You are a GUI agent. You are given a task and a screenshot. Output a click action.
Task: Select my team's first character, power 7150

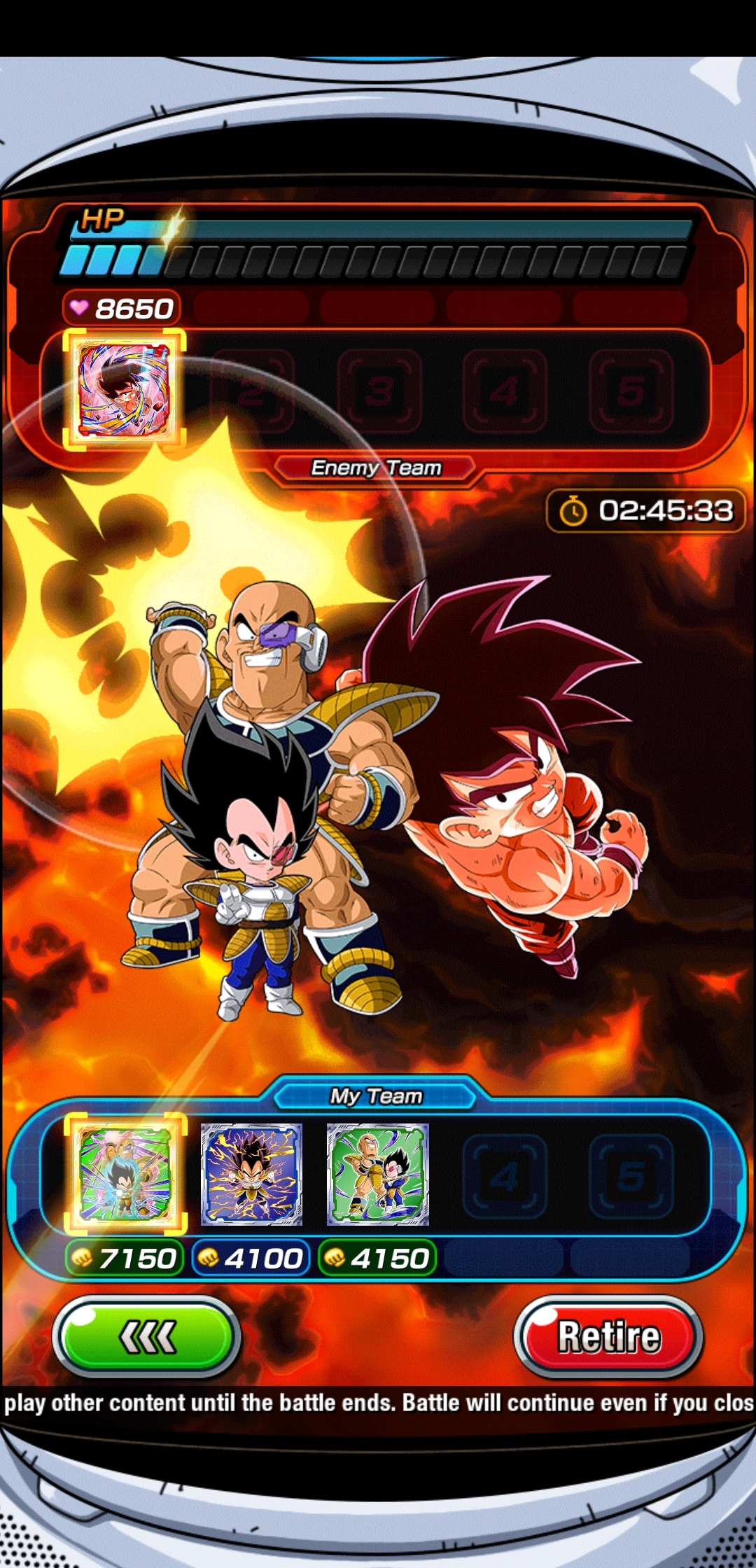click(125, 1174)
